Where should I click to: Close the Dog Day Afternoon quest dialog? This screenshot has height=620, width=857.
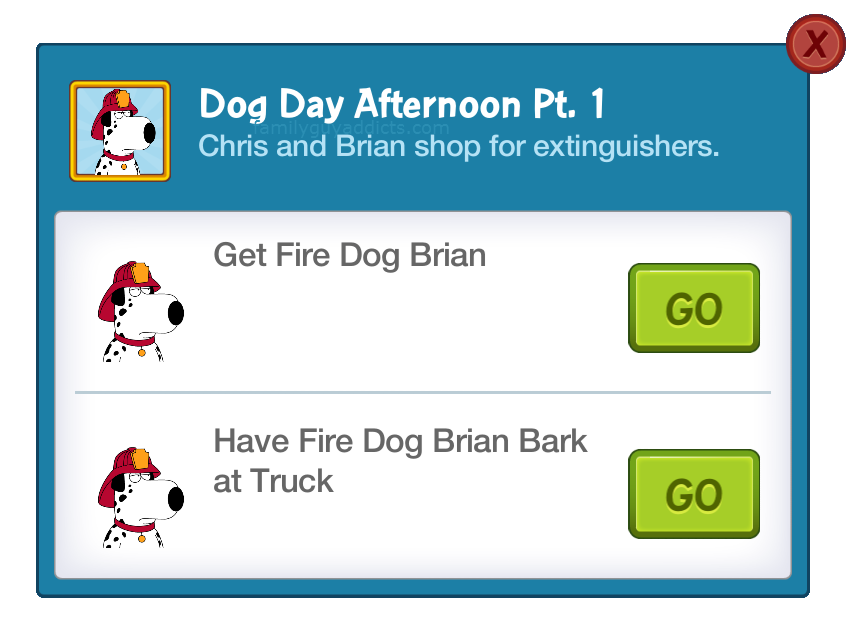pos(815,43)
